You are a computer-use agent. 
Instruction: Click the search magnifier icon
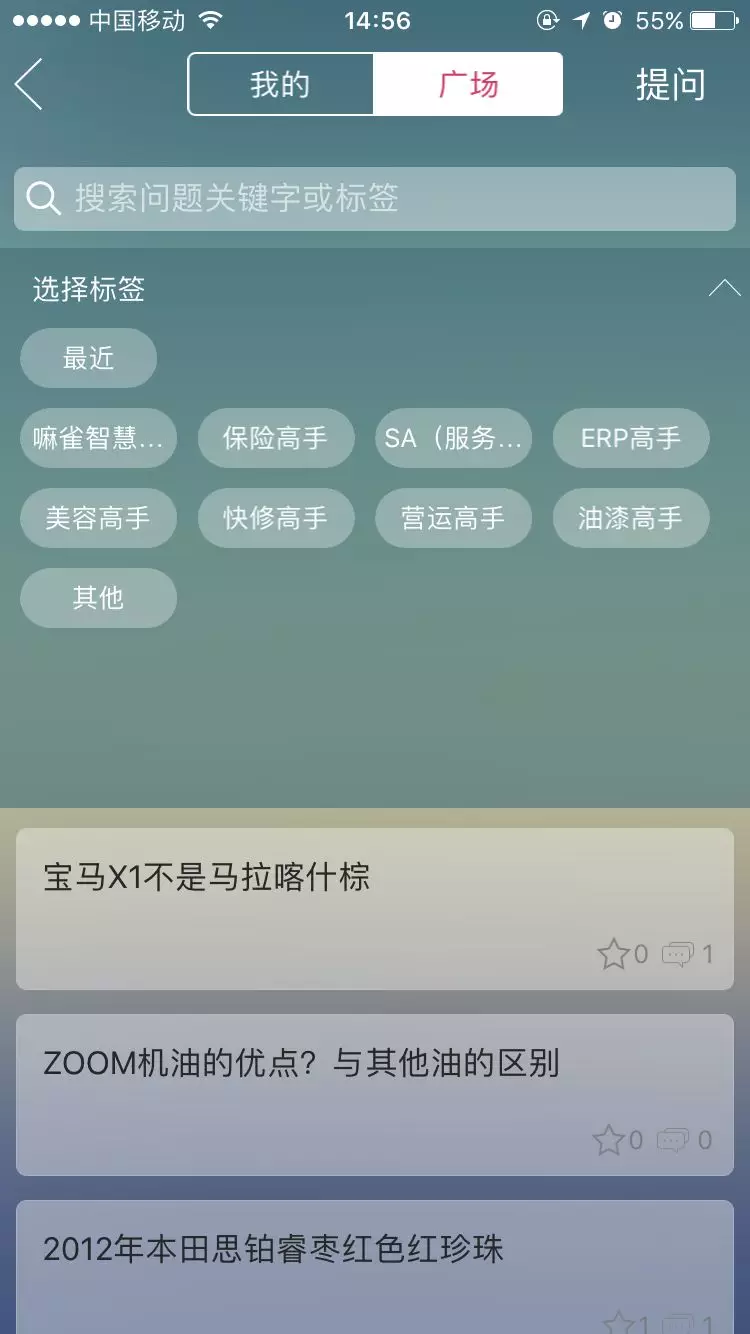(44, 199)
